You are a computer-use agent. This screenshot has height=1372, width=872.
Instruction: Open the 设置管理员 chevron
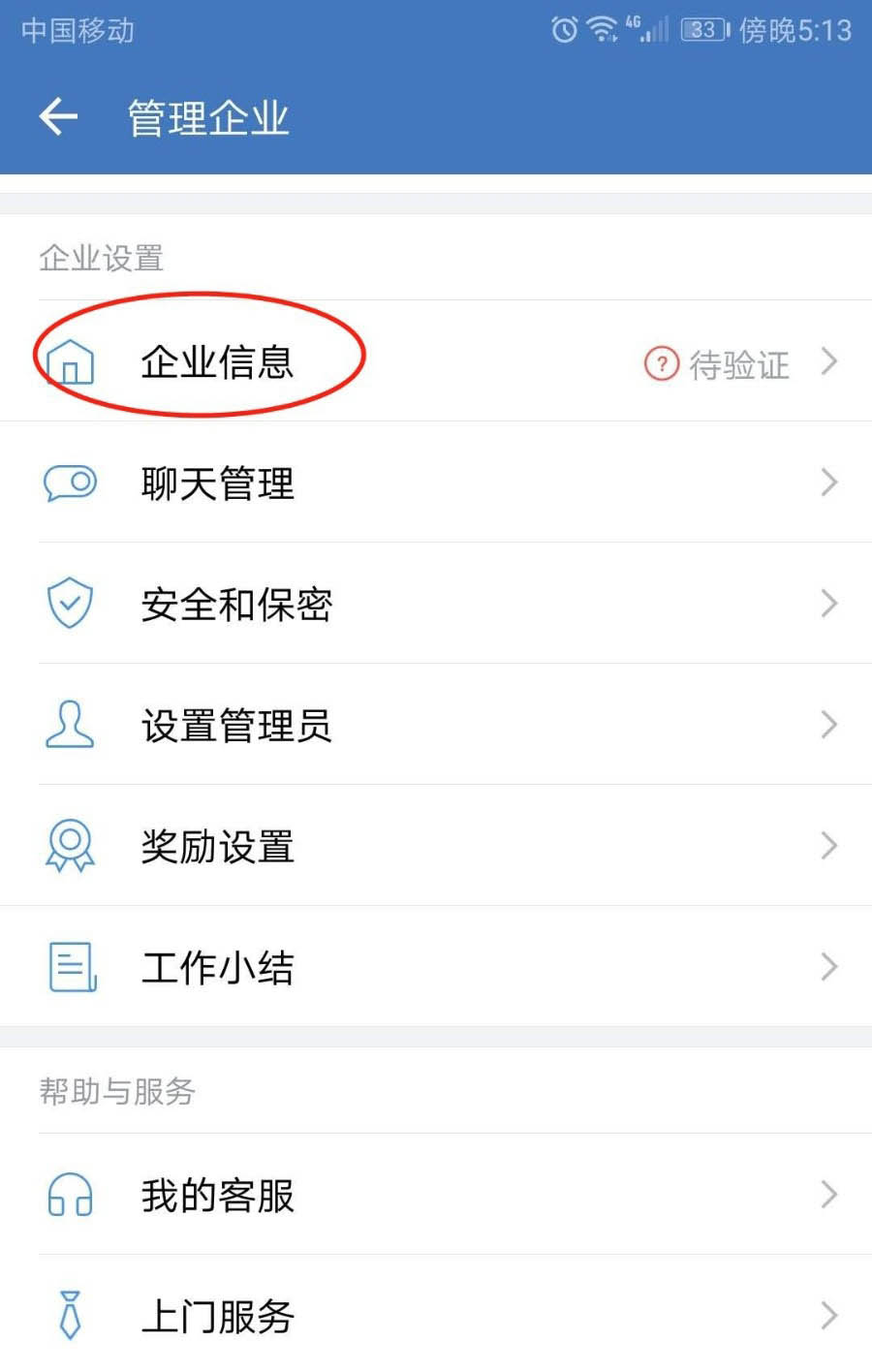point(830,724)
